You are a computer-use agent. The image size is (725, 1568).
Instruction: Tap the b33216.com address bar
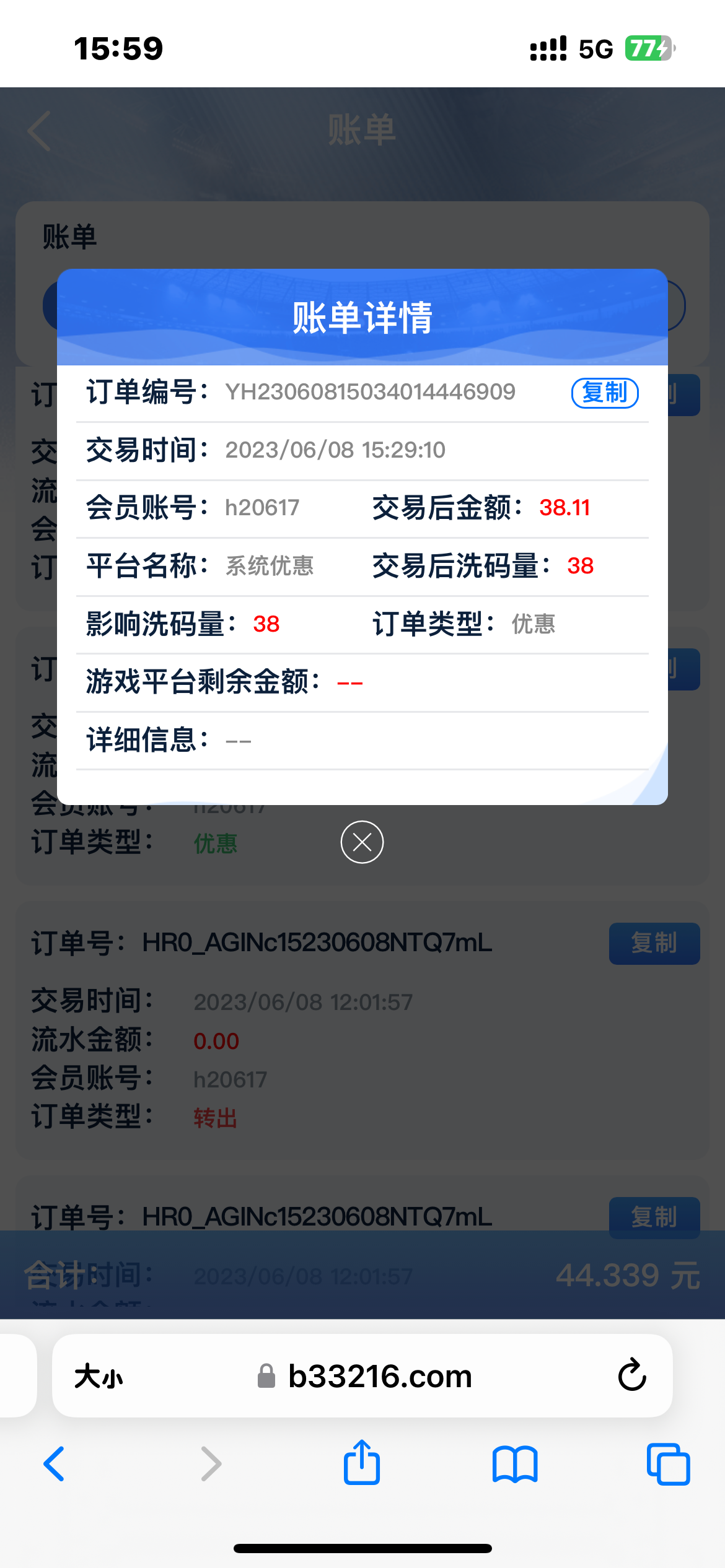379,1376
